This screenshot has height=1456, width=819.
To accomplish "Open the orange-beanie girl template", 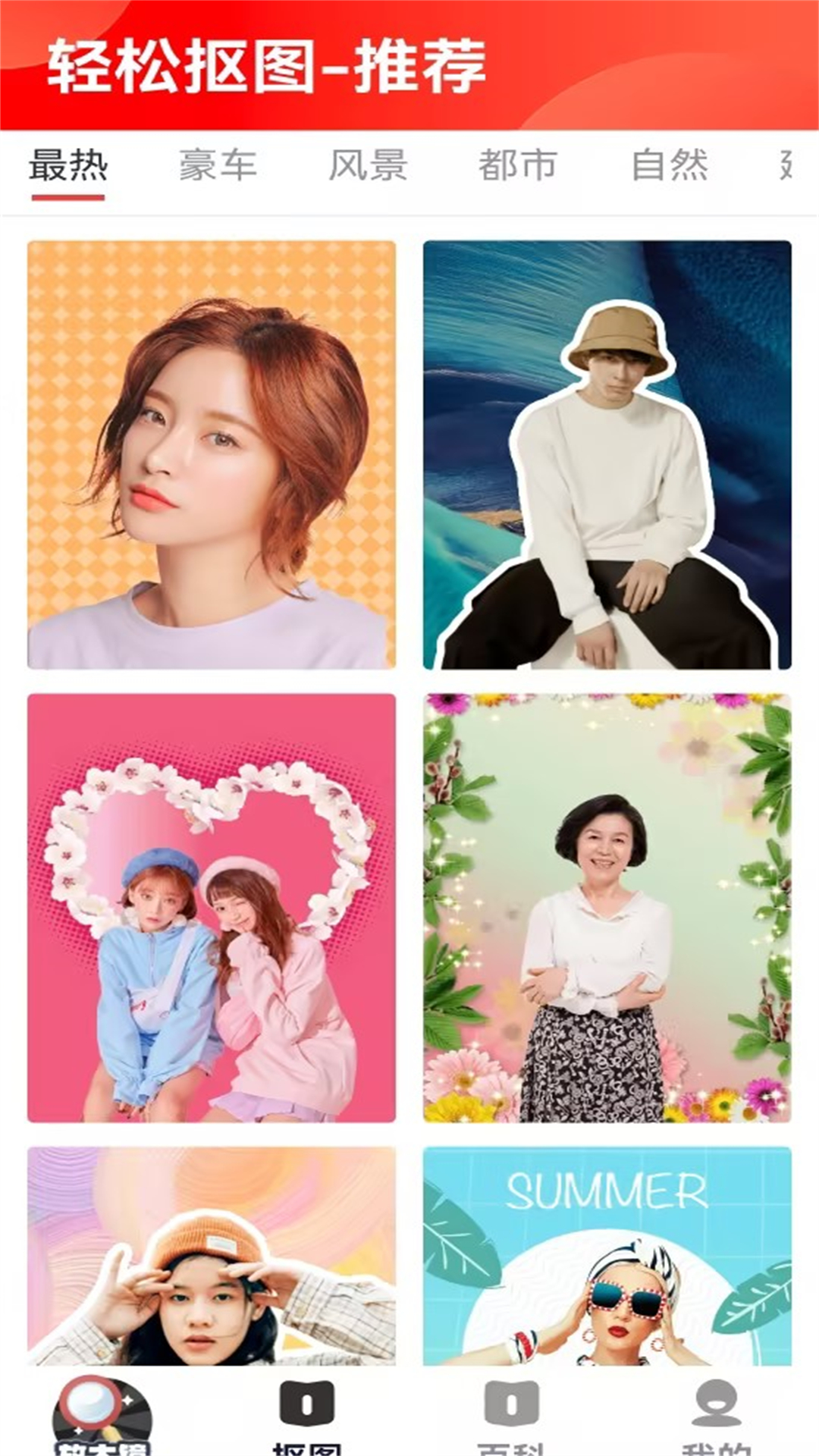I will tap(212, 1256).
